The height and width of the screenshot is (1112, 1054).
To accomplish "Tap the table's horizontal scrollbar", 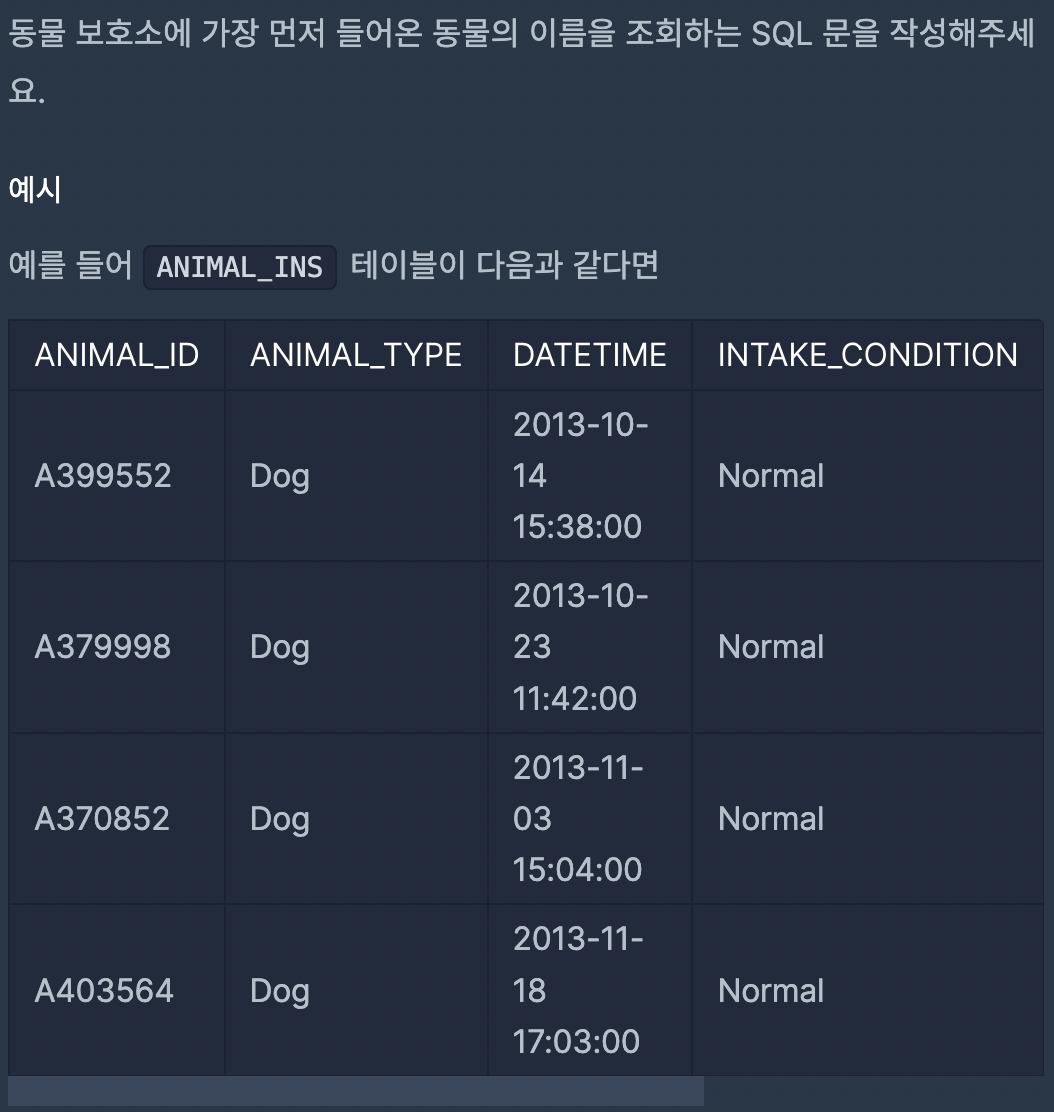I will coord(356,1091).
